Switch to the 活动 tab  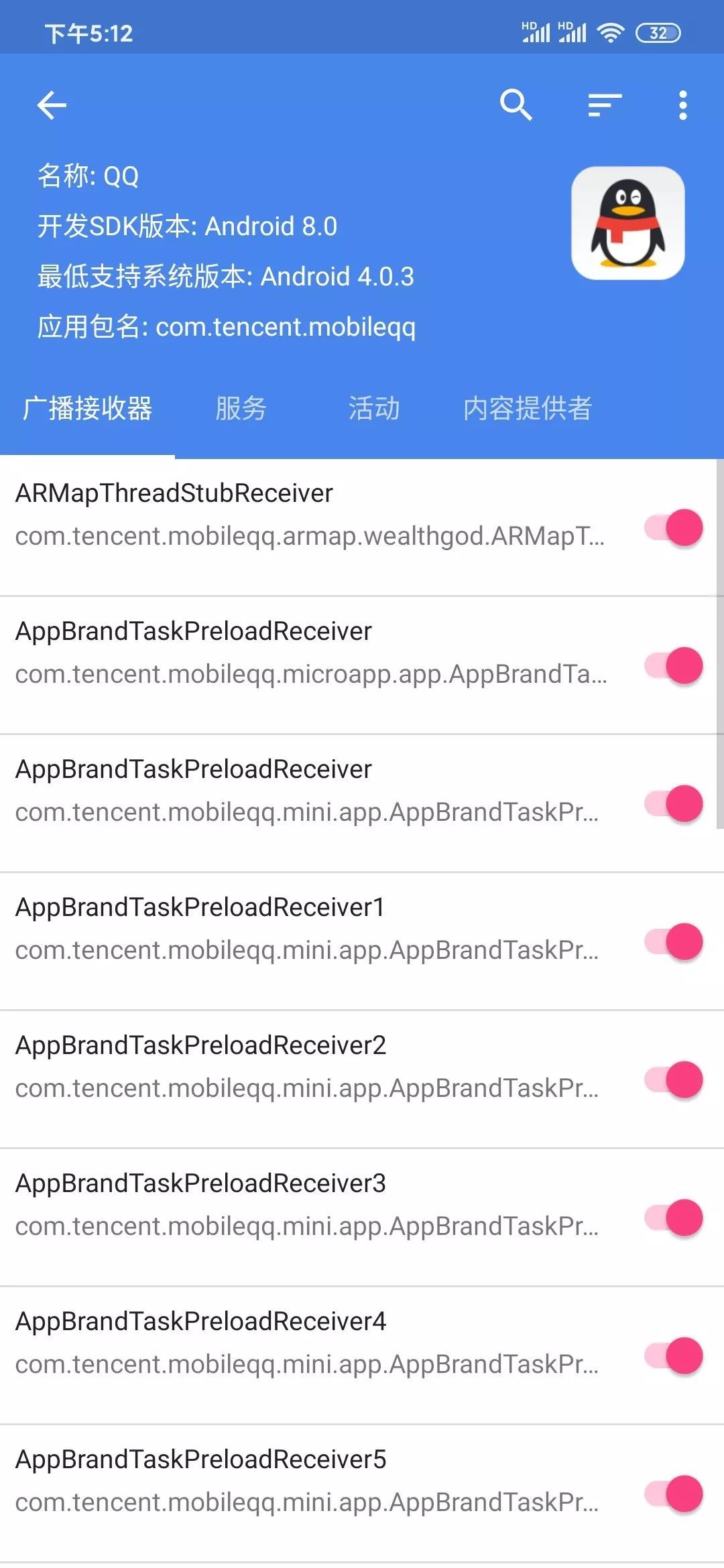point(373,408)
